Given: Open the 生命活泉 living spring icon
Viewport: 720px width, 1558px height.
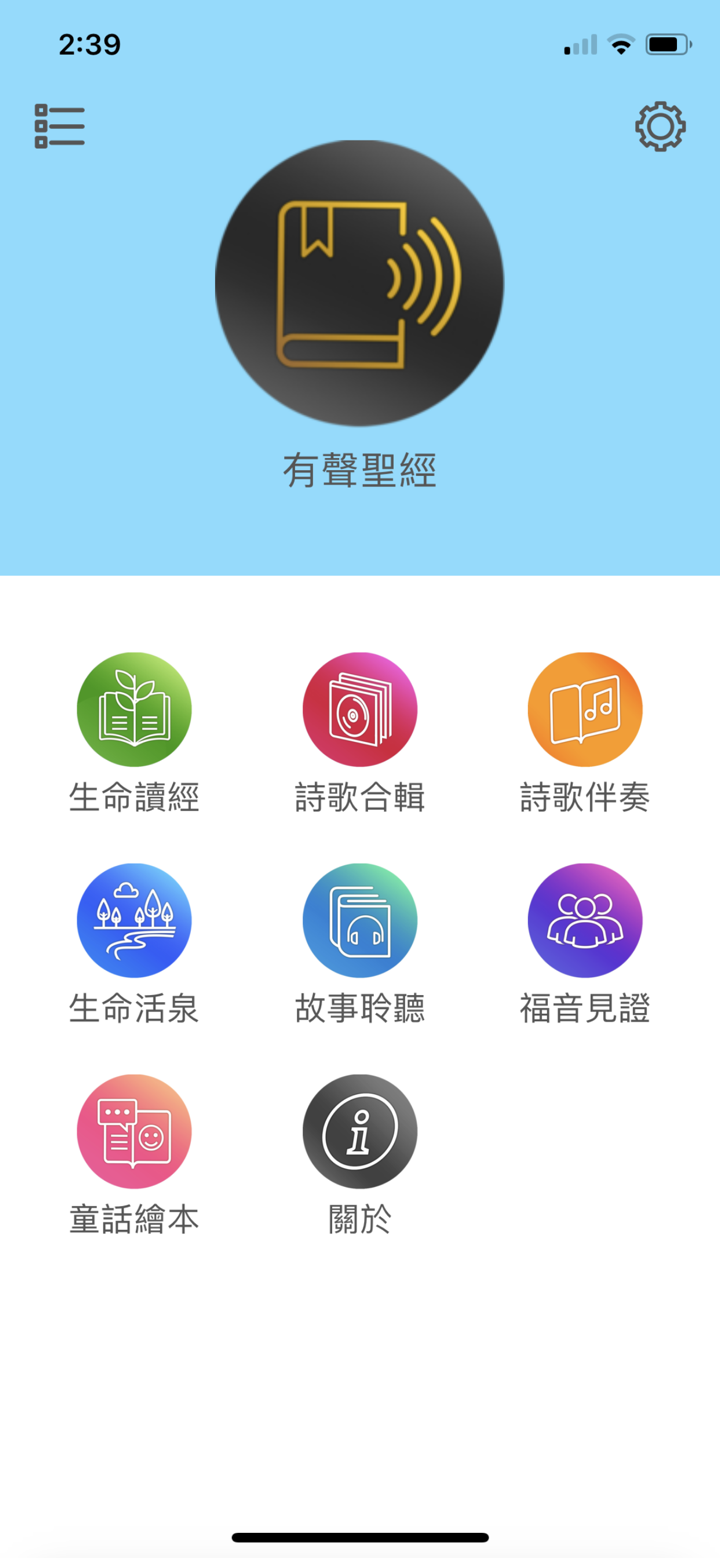Looking at the screenshot, I should [x=134, y=920].
